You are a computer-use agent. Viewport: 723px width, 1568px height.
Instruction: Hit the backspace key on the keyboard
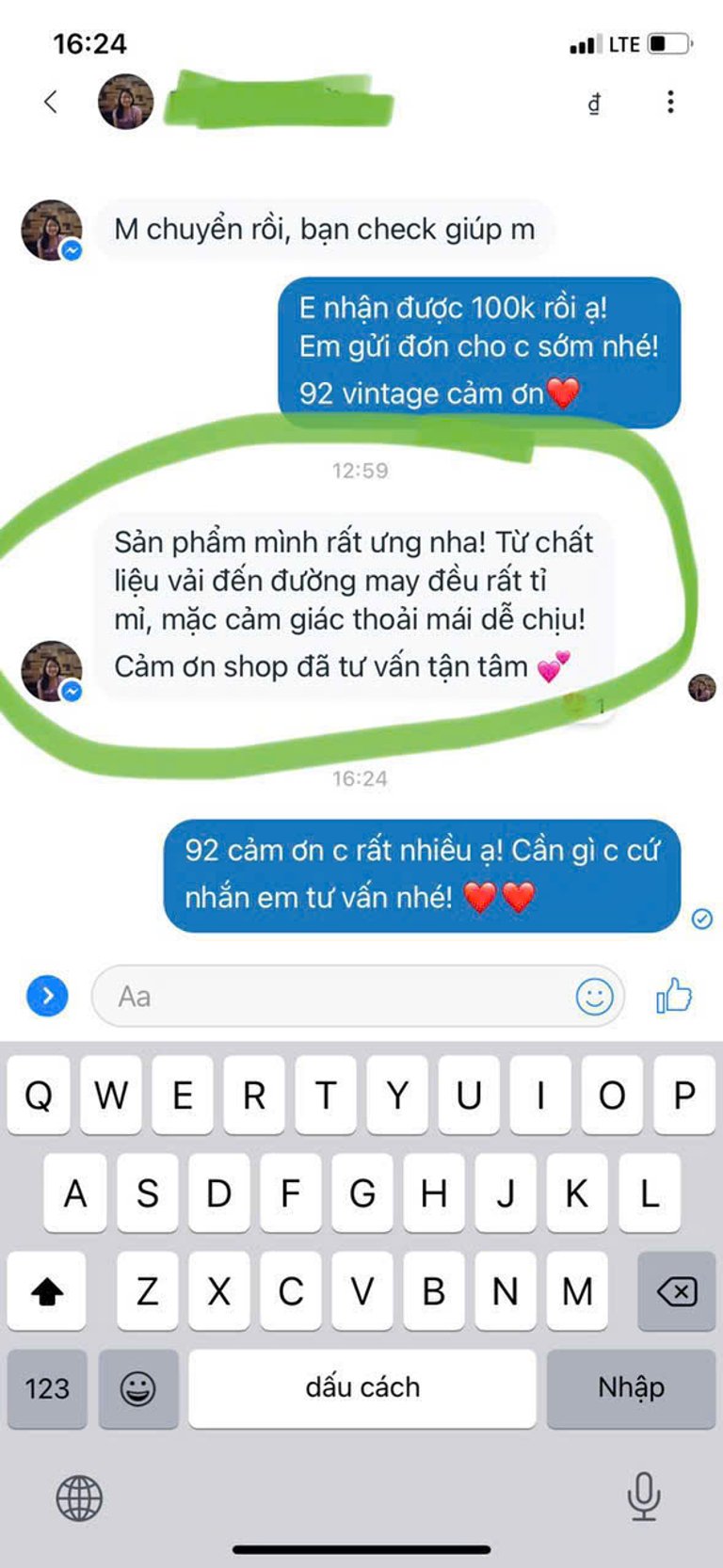pyautogui.click(x=676, y=1291)
